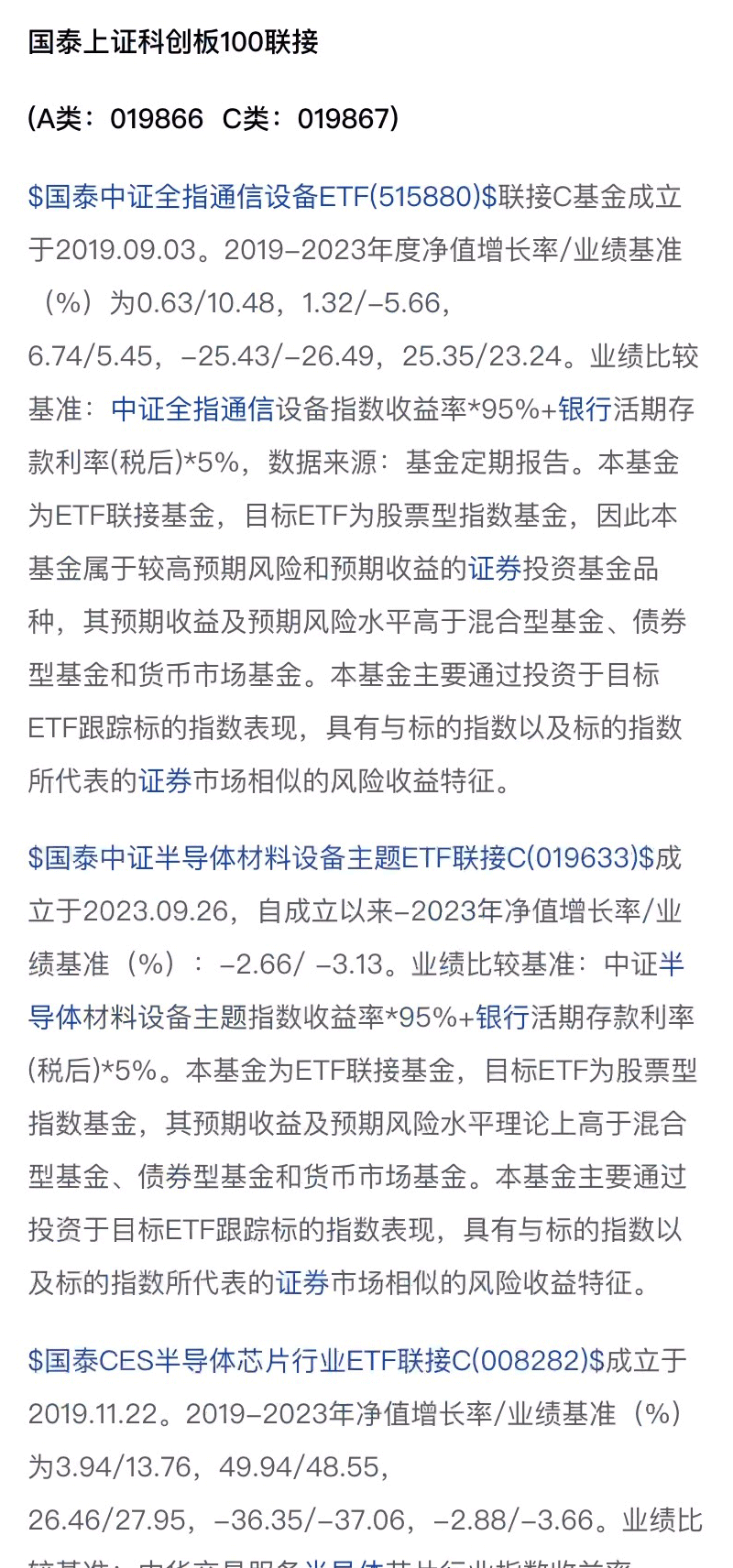733x1568 pixels.
Task: Tap the 中证全指通信 keyword link
Action: tap(192, 409)
